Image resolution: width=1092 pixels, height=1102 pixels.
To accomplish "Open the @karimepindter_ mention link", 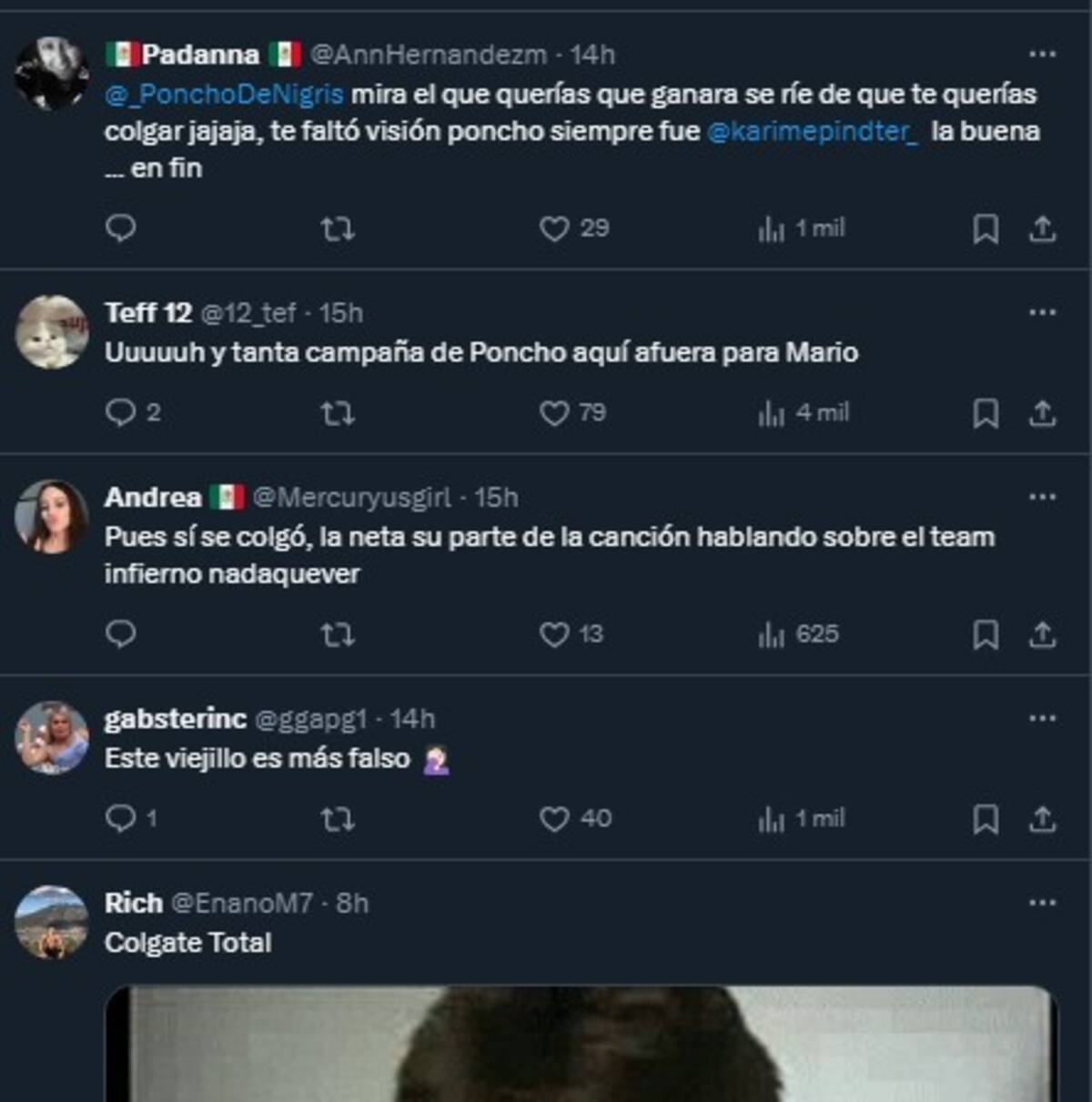I will point(813,131).
